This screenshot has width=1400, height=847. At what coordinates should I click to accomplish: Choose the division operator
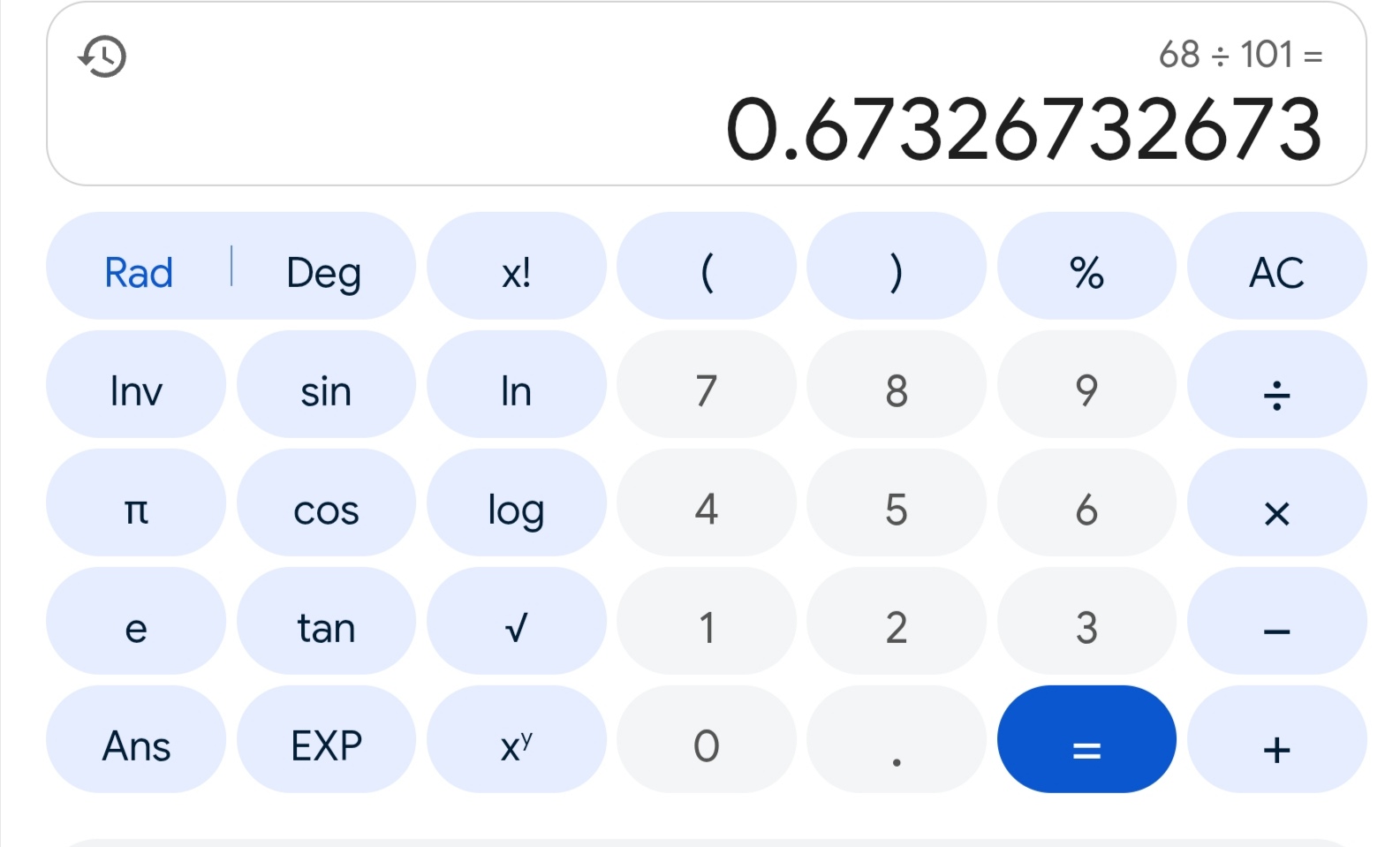[x=1276, y=389]
